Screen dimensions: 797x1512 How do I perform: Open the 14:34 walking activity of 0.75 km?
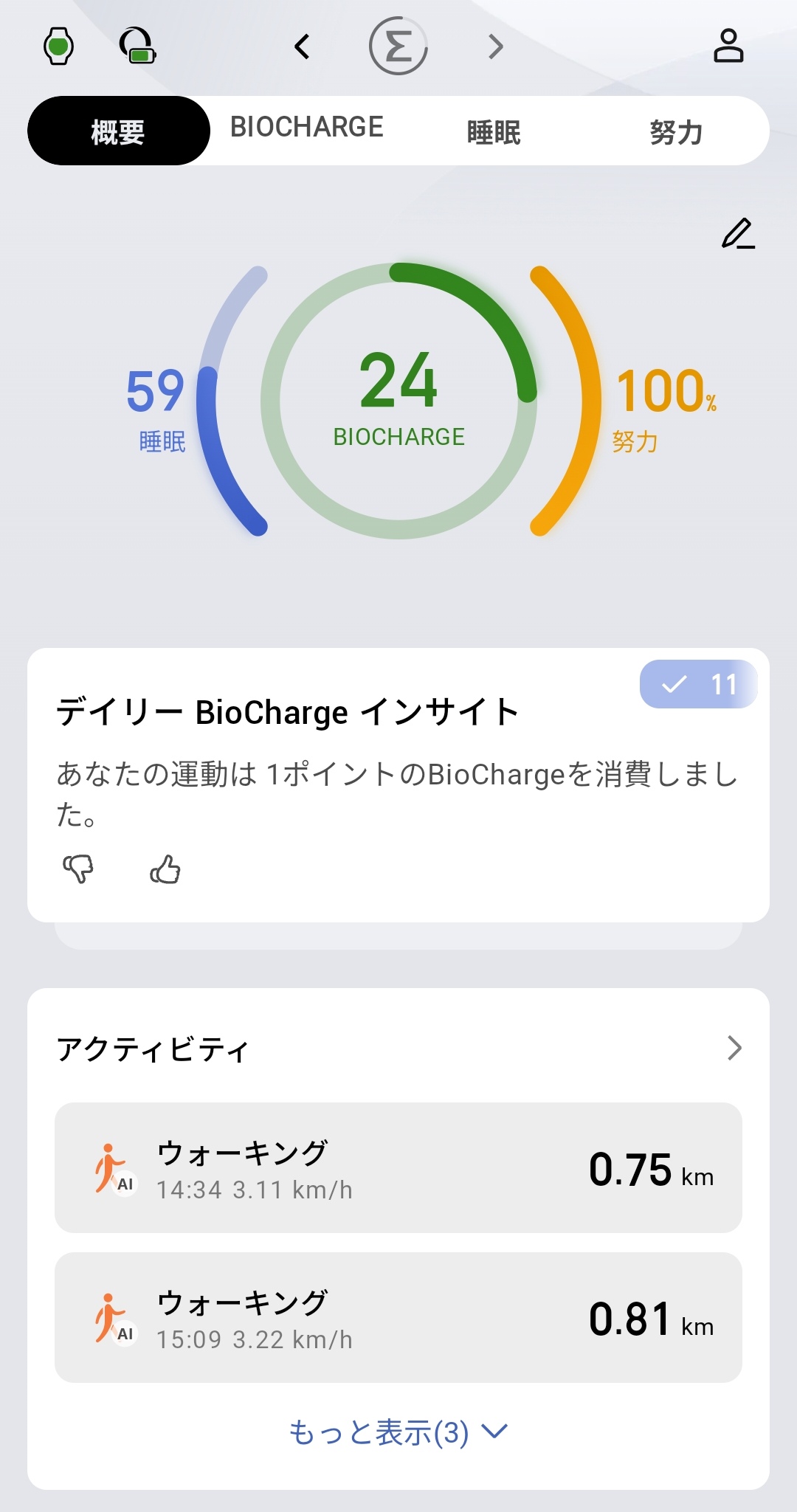point(398,1167)
